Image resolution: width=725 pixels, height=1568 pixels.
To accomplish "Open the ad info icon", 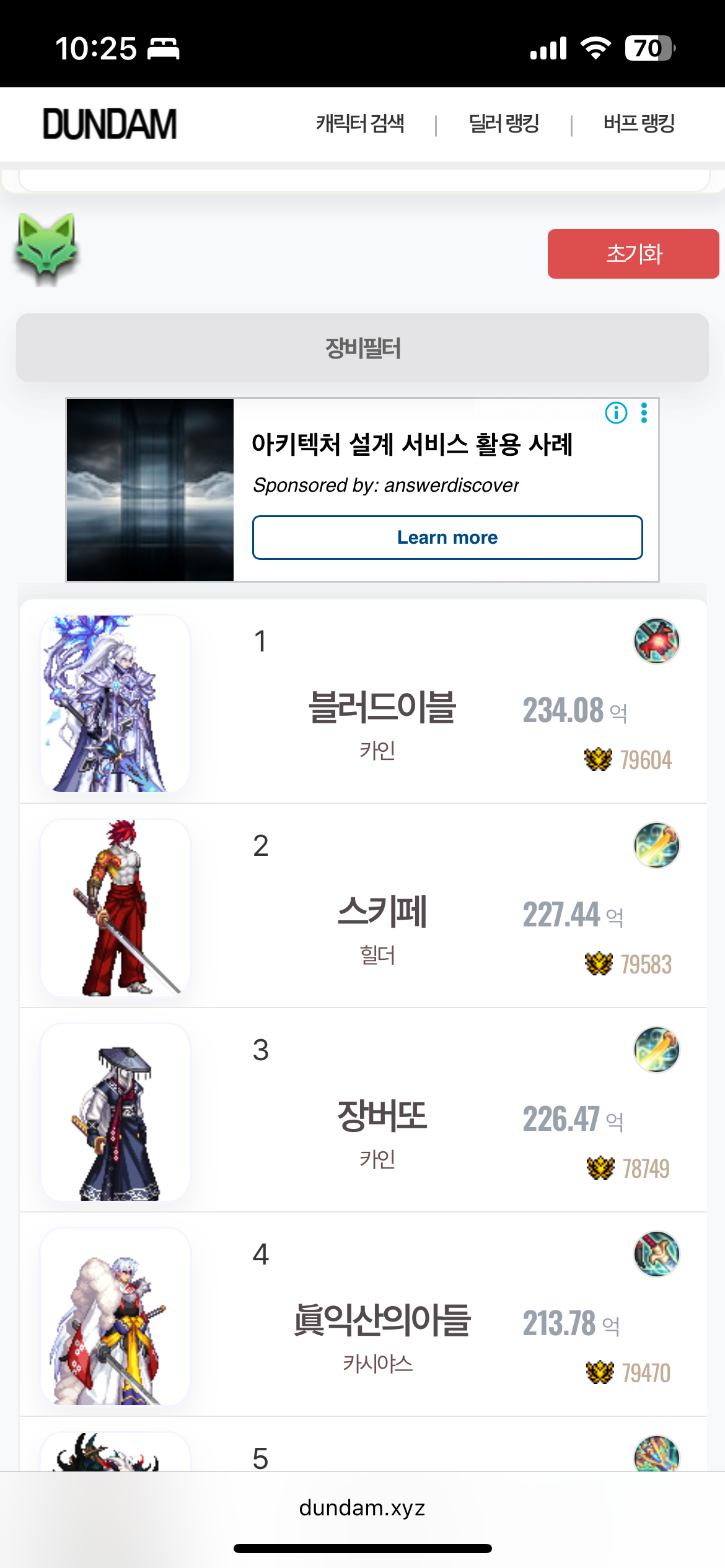I will (x=616, y=412).
